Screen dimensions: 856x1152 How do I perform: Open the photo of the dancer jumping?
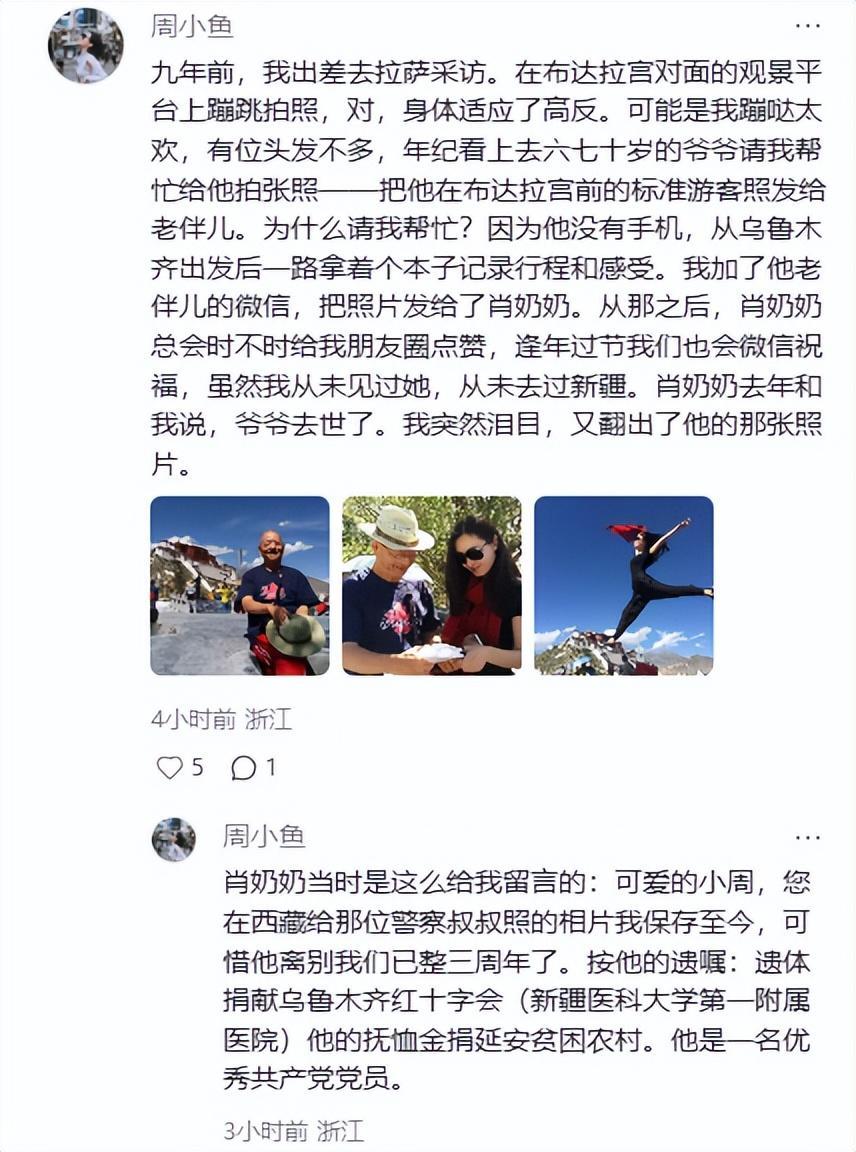[623, 586]
